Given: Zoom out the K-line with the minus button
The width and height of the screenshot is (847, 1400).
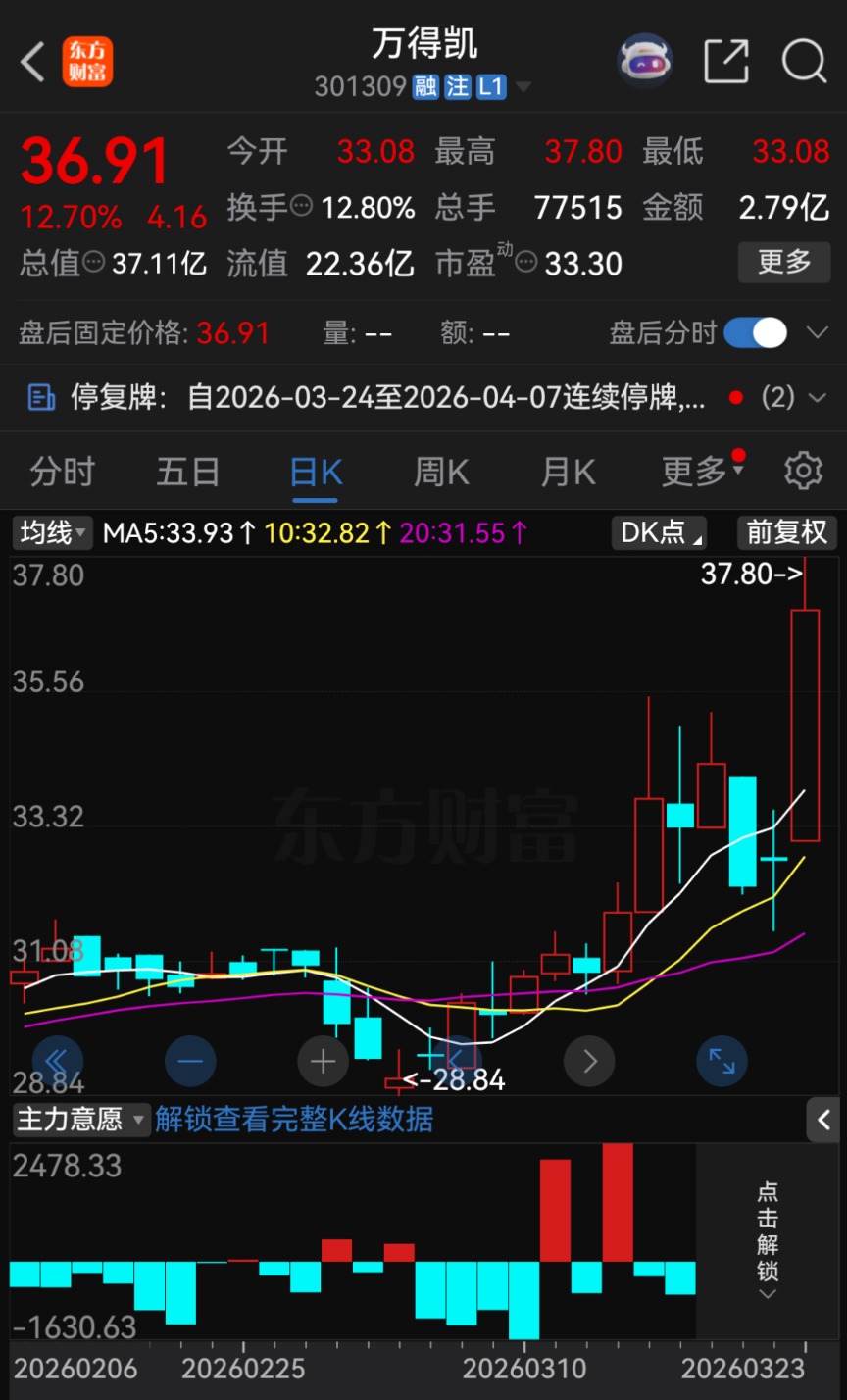Looking at the screenshot, I should tap(190, 1061).
